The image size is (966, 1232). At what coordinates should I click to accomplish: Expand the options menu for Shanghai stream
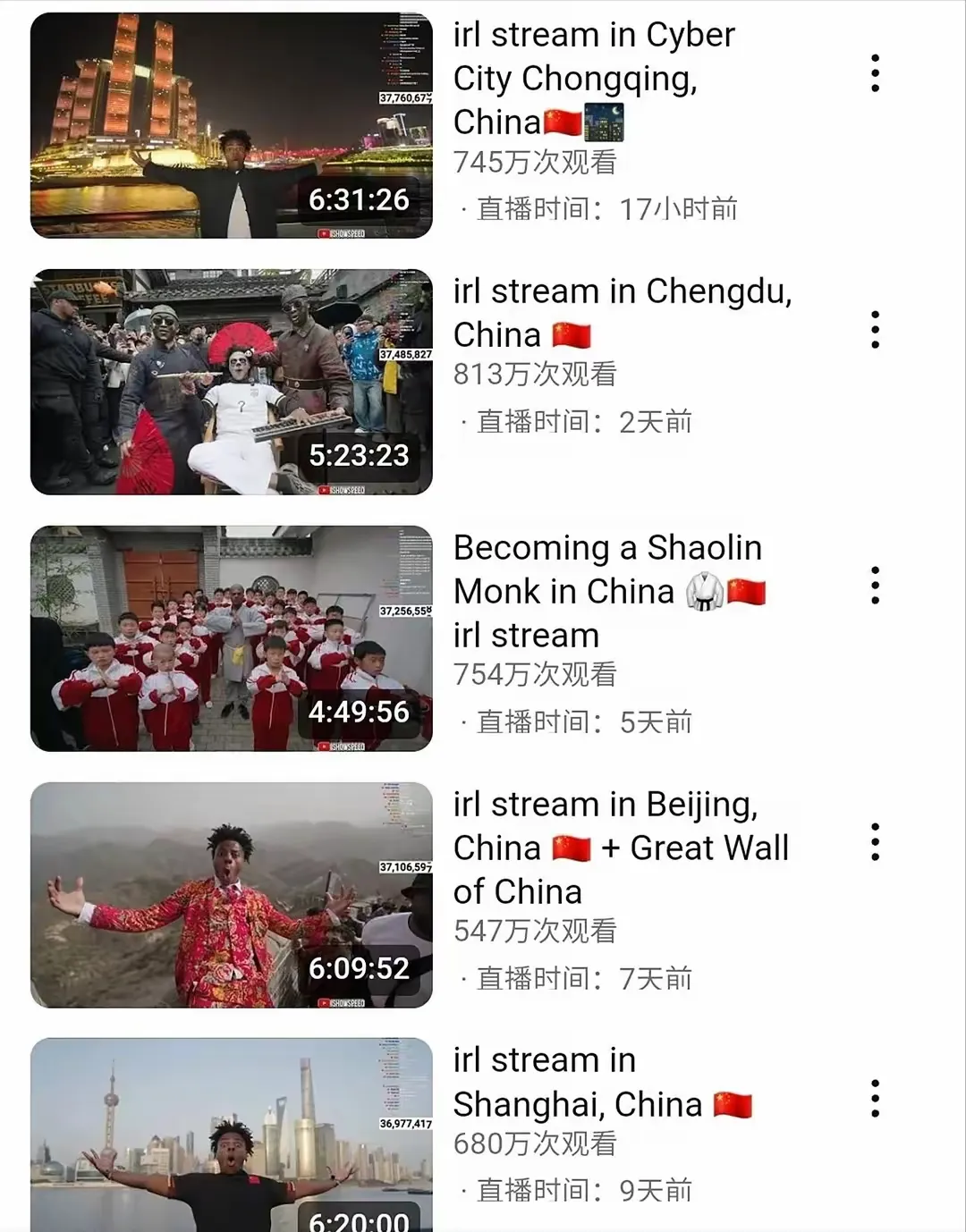875,1099
